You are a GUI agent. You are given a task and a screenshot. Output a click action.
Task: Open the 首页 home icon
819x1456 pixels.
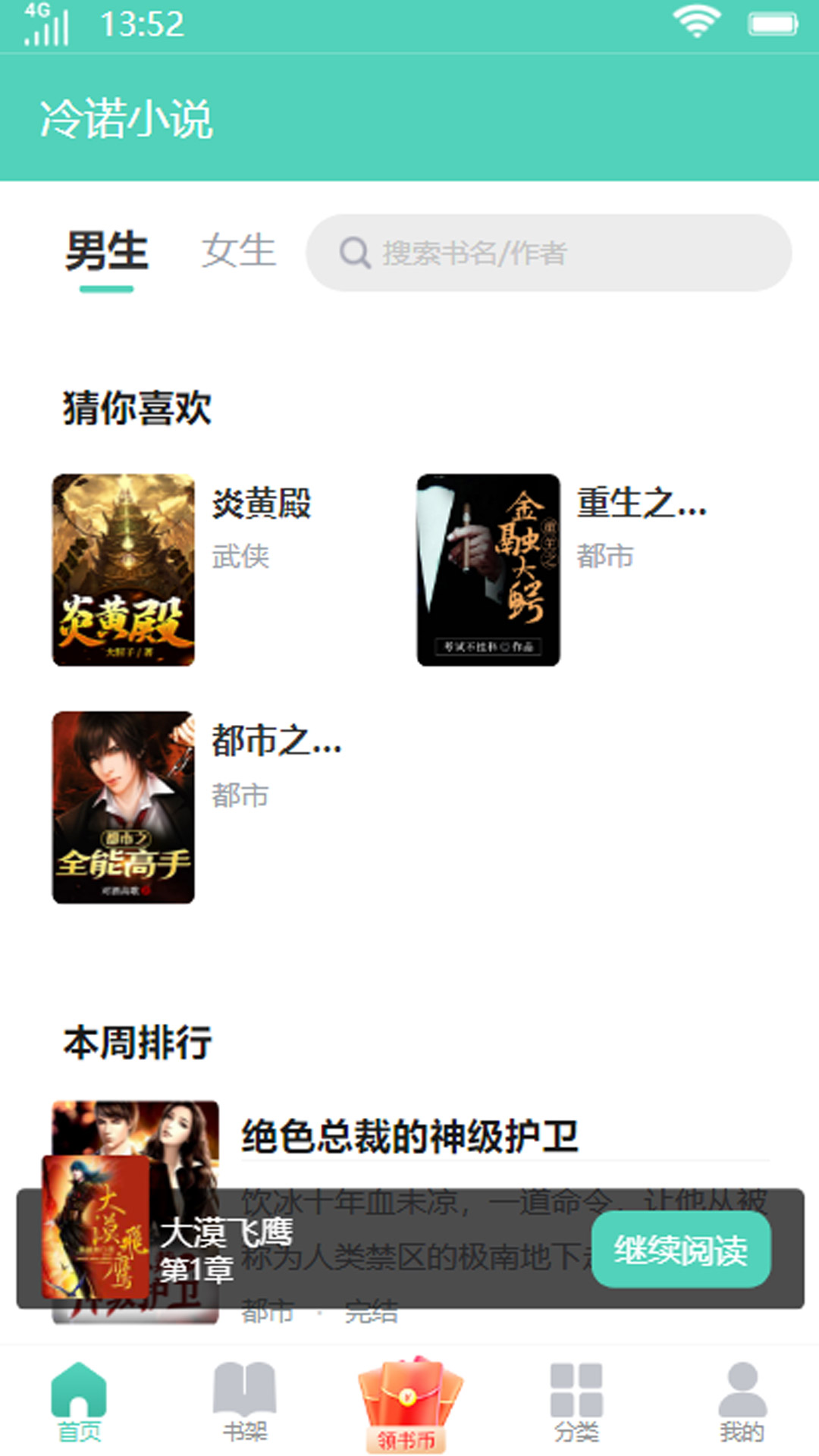point(80,1395)
